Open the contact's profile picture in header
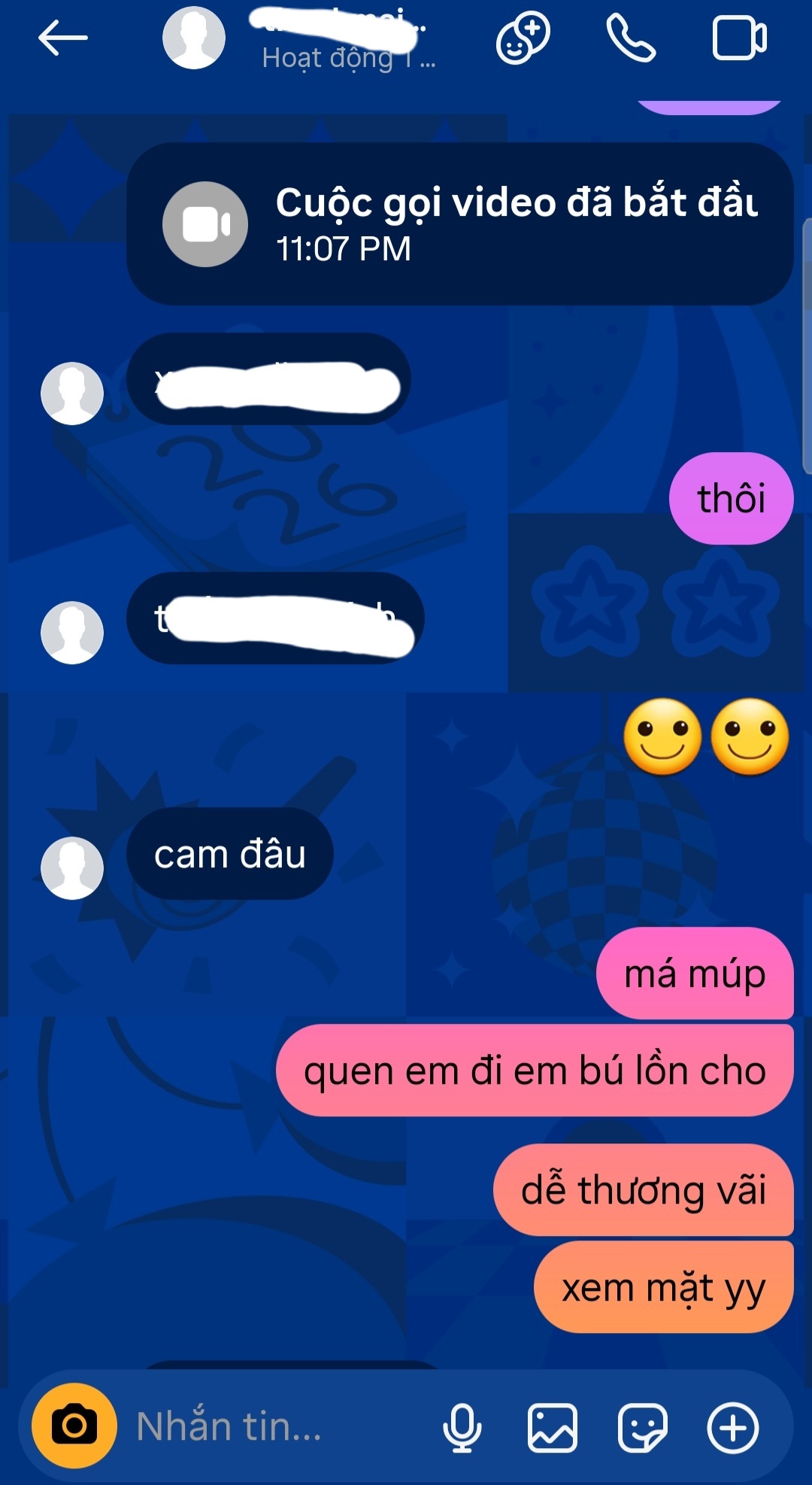 coord(194,38)
